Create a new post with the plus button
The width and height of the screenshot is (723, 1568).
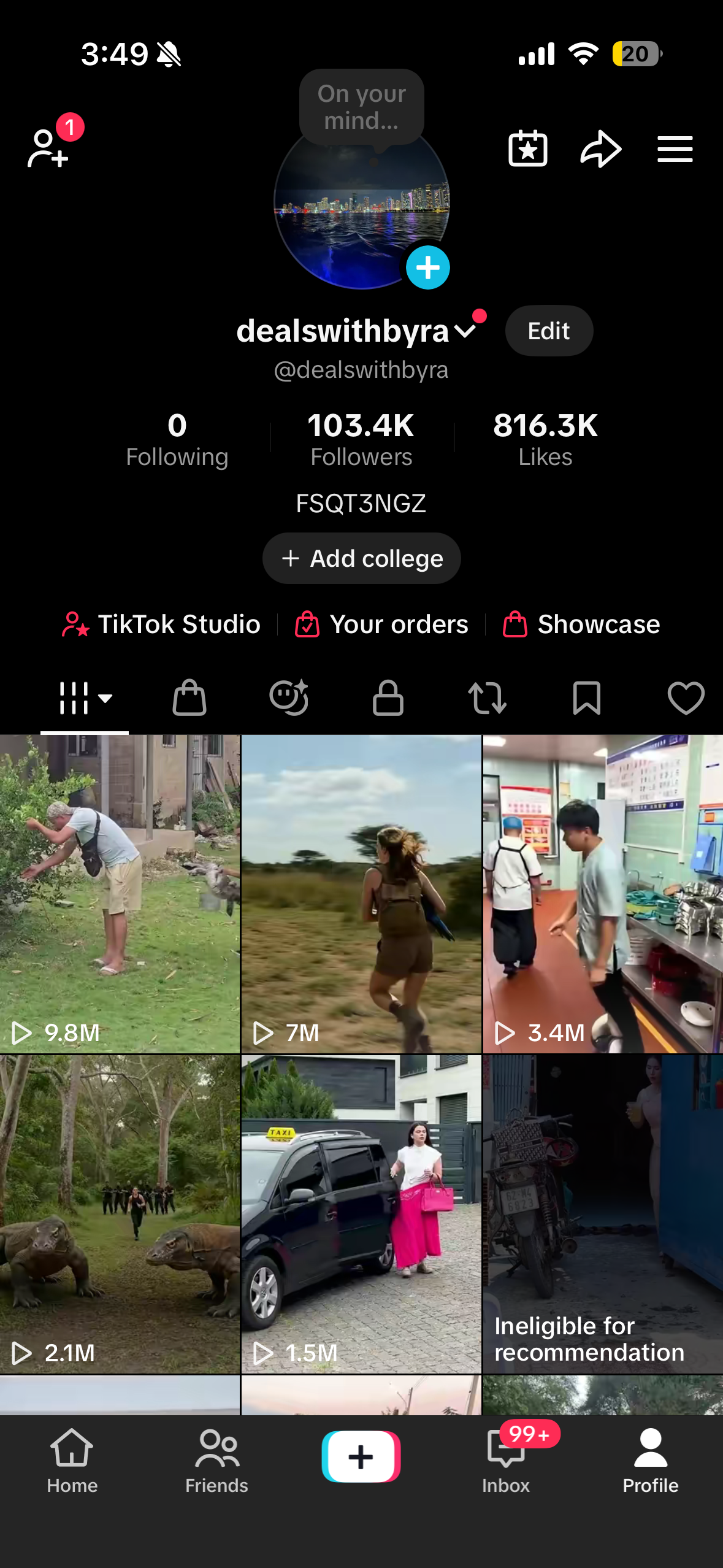(361, 1456)
